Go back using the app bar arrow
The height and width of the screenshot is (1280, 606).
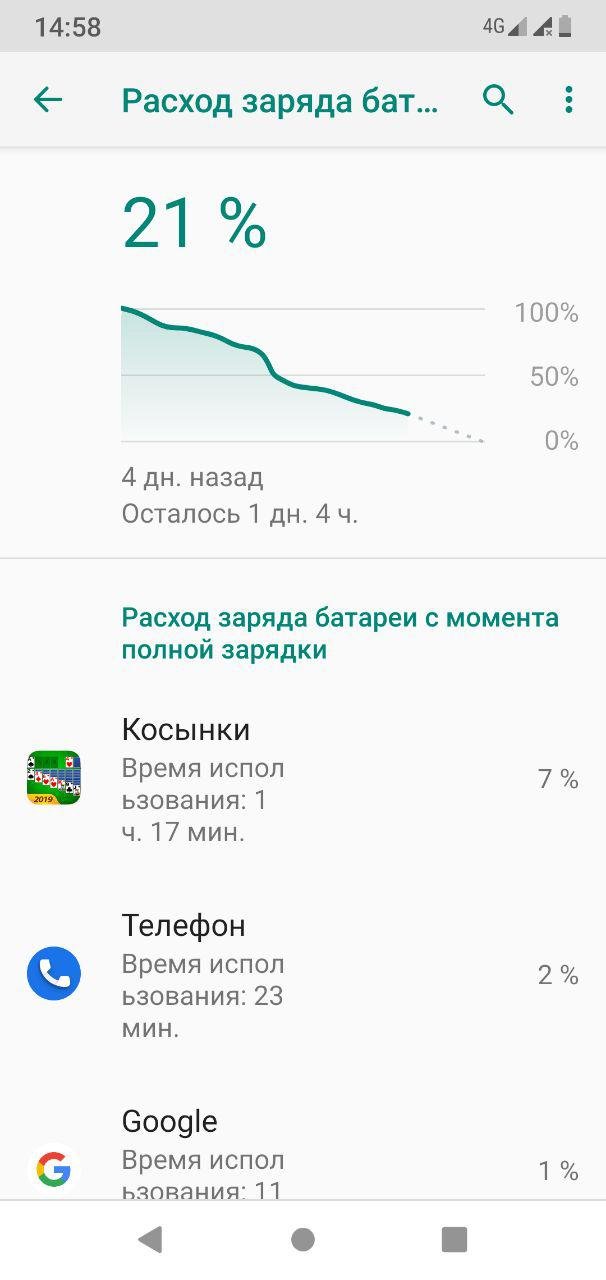(48, 100)
